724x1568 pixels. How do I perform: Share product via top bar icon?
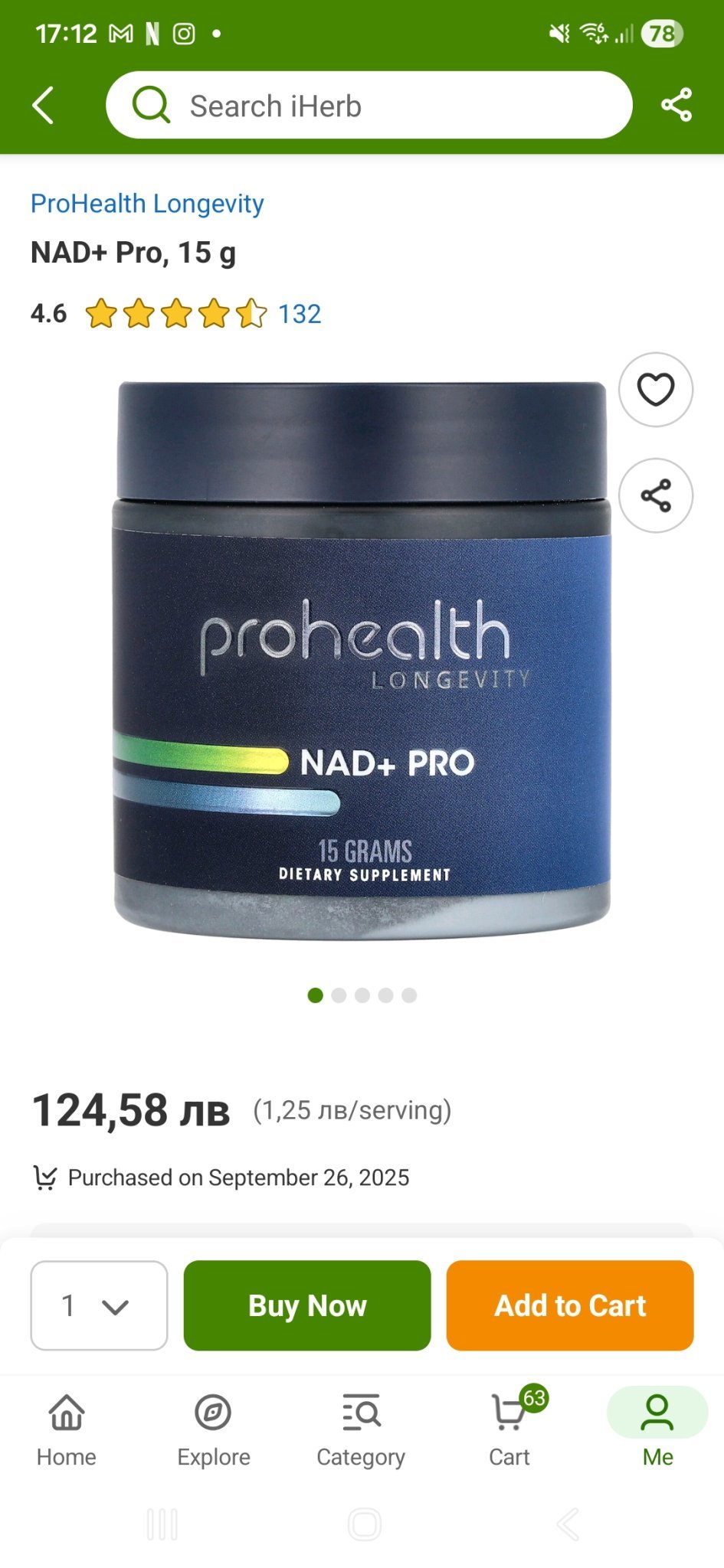(x=676, y=105)
